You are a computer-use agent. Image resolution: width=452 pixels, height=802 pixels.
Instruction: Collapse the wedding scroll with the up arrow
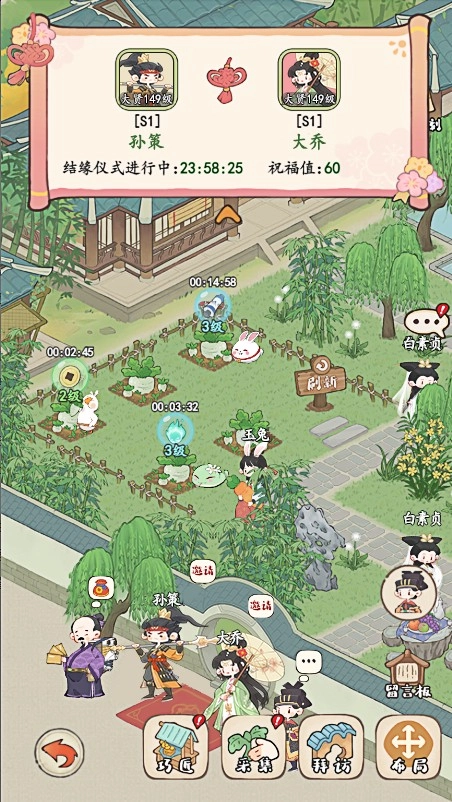click(x=228, y=214)
